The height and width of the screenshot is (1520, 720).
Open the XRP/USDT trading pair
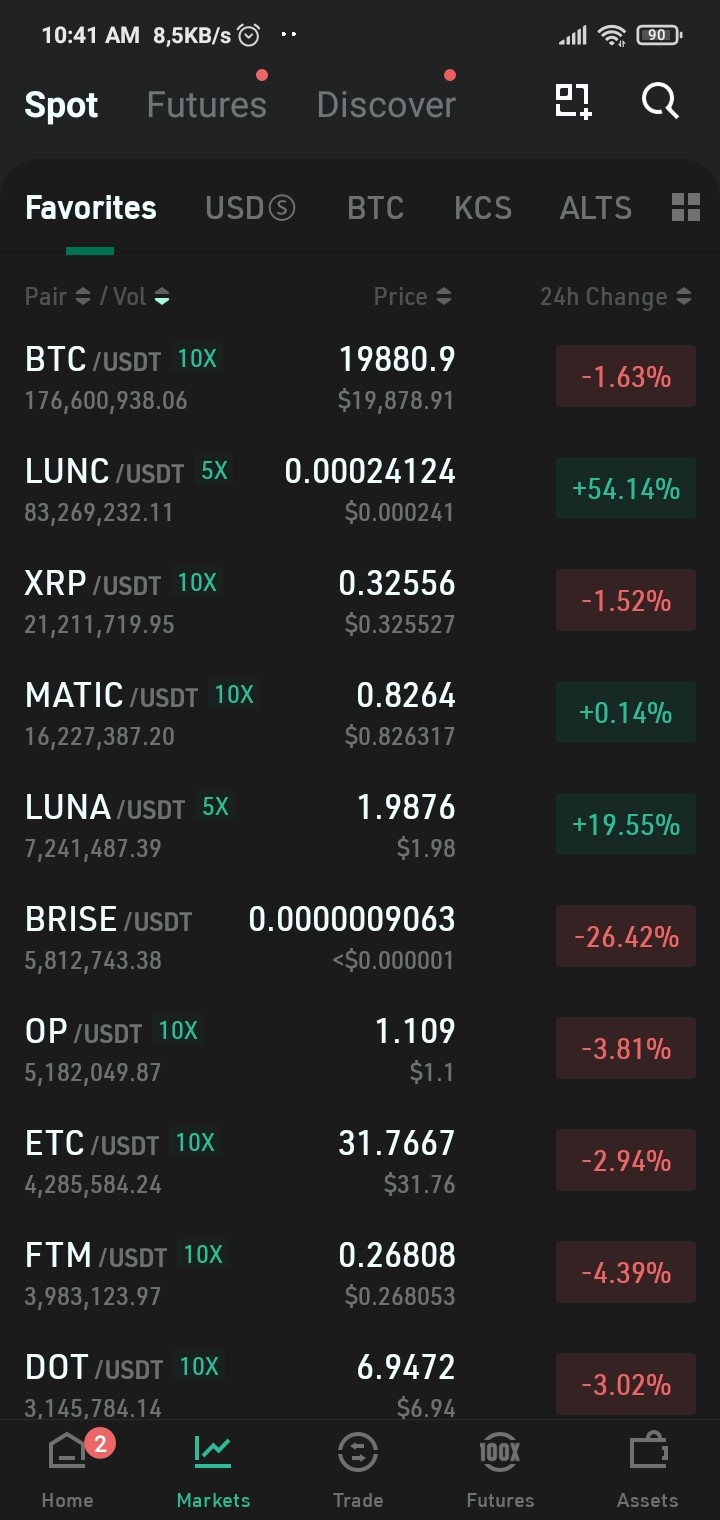click(360, 602)
